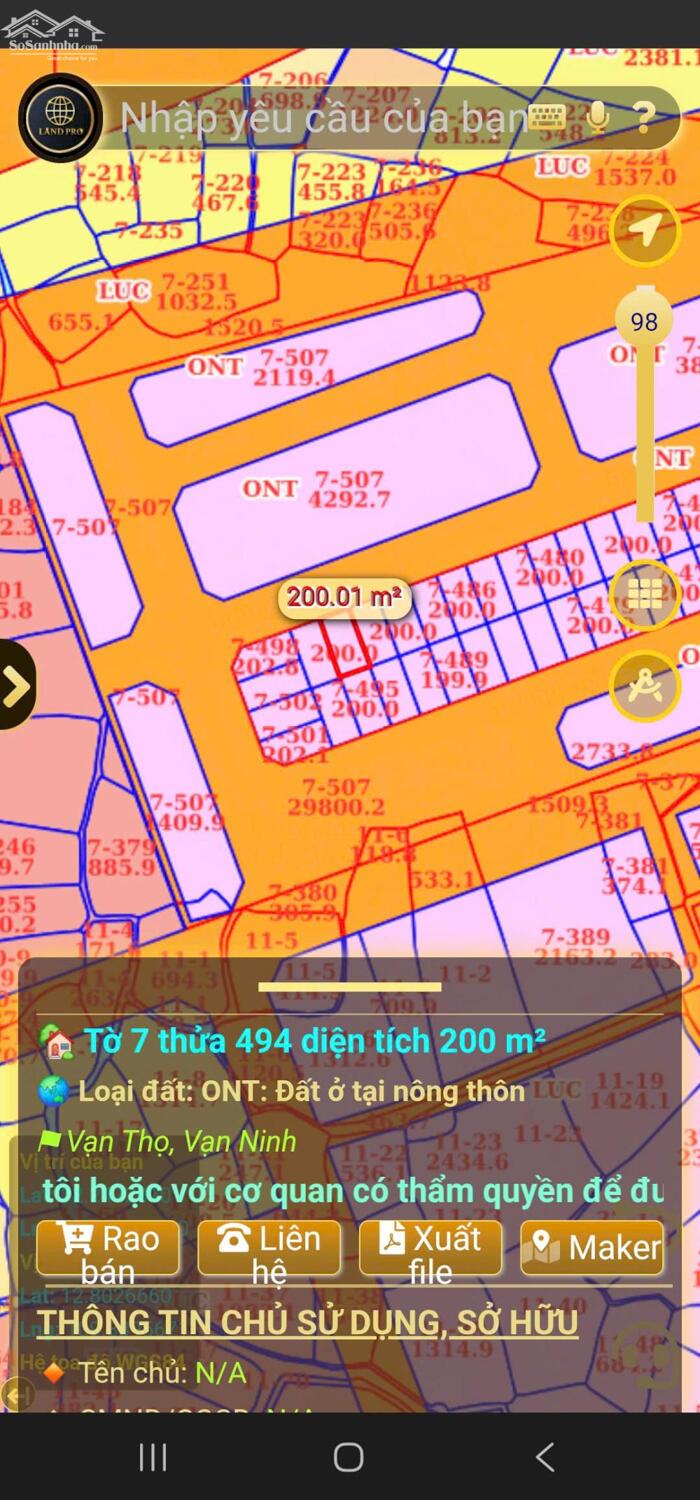The height and width of the screenshot is (1500, 700).
Task: Expand the left side panel arrow
Action: click(15, 686)
